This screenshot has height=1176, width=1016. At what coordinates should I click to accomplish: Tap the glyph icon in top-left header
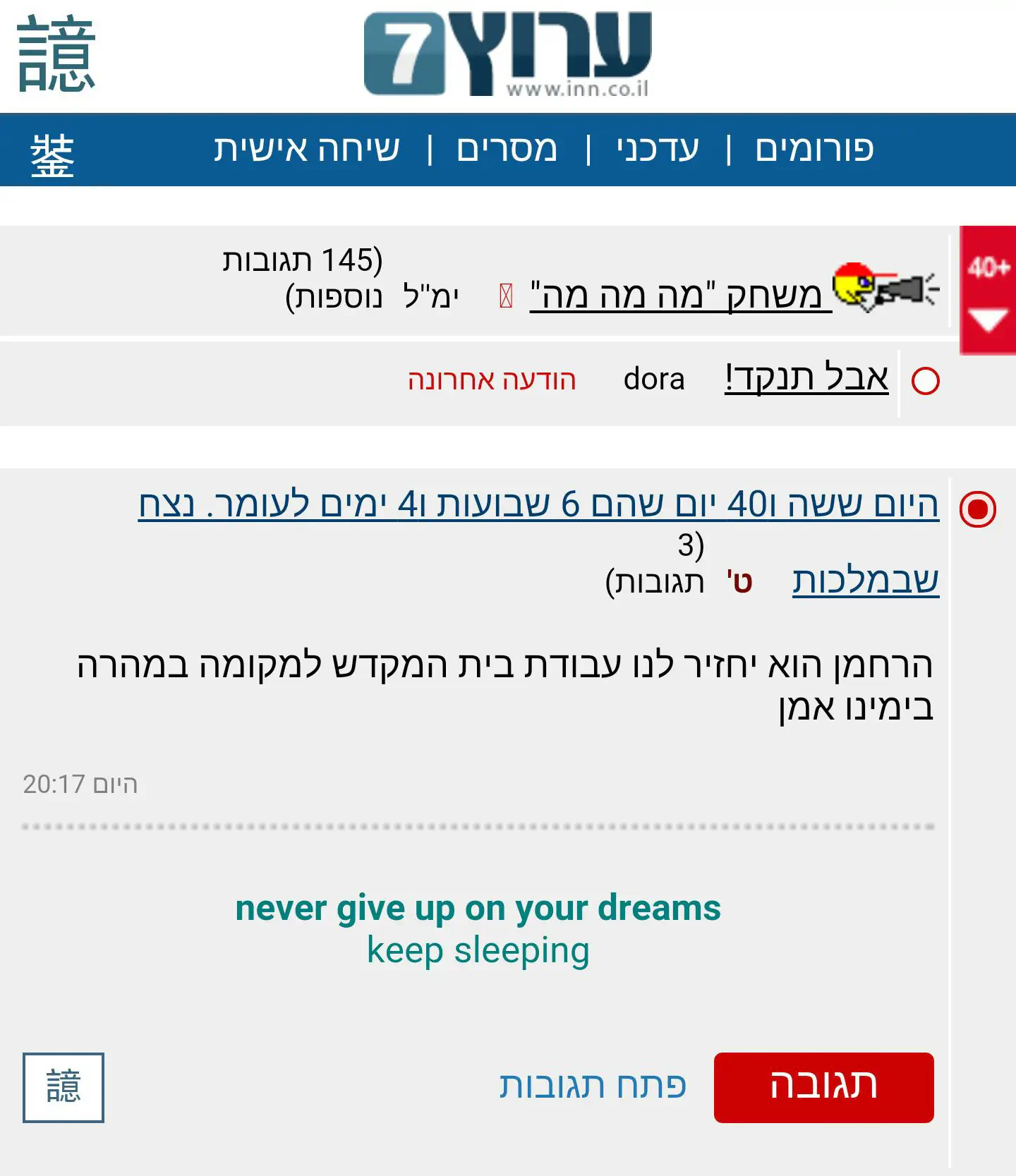[x=56, y=54]
